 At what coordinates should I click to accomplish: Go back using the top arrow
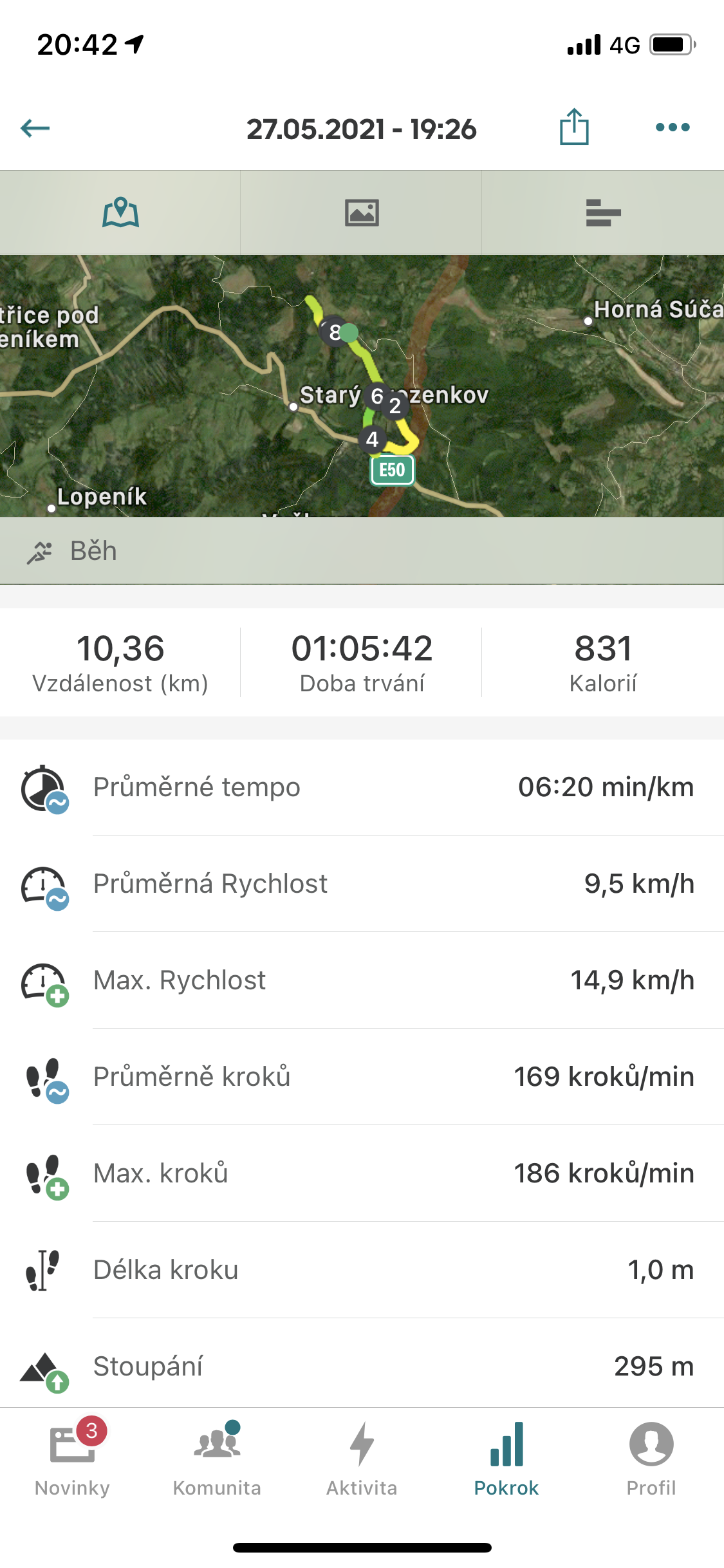pyautogui.click(x=35, y=128)
